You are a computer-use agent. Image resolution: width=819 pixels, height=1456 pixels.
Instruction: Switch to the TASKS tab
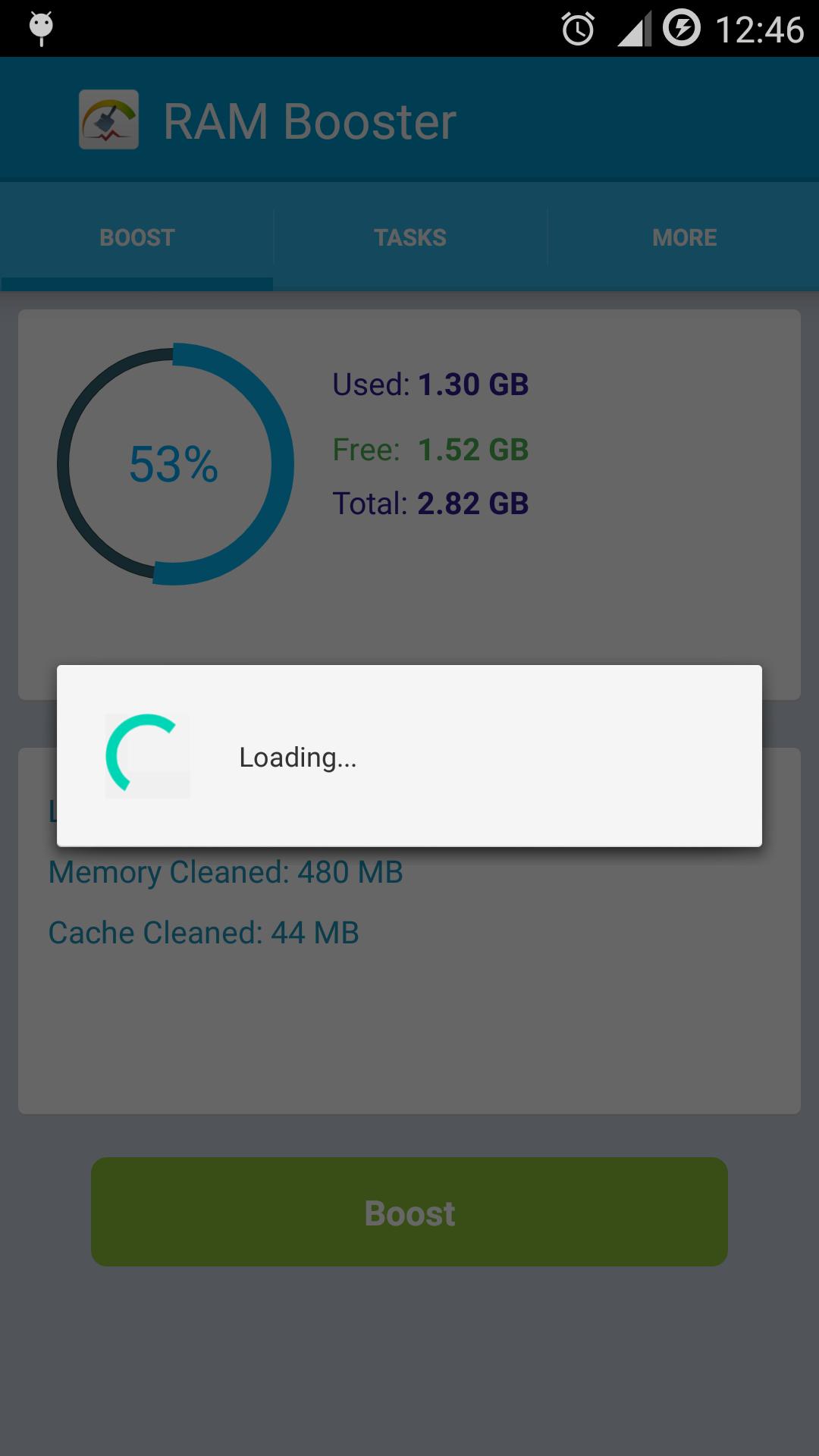[409, 236]
